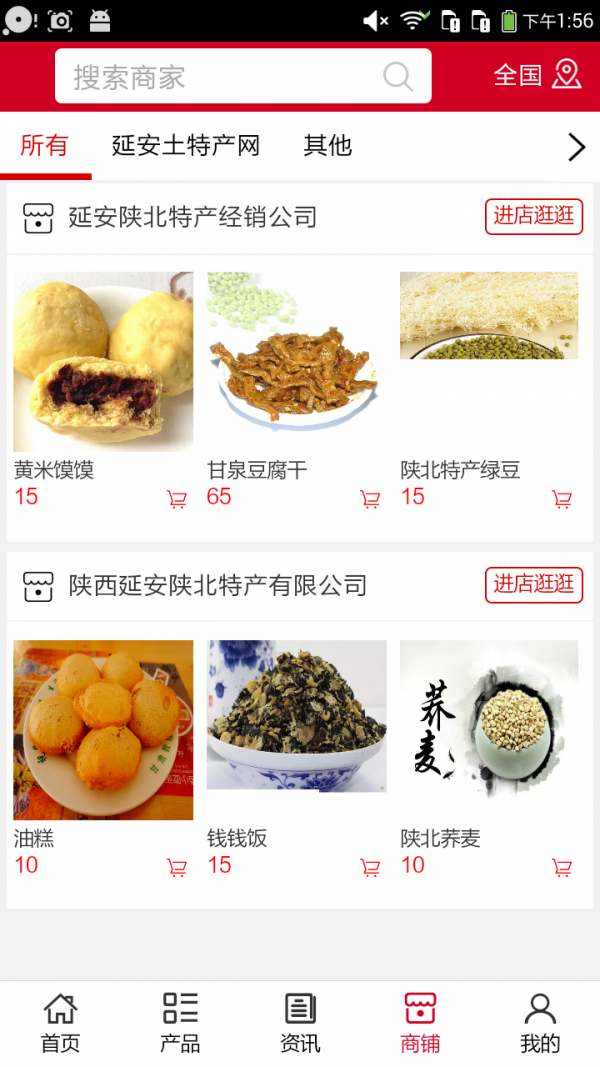Switch to the 延安土特产网 tab

coord(186,146)
